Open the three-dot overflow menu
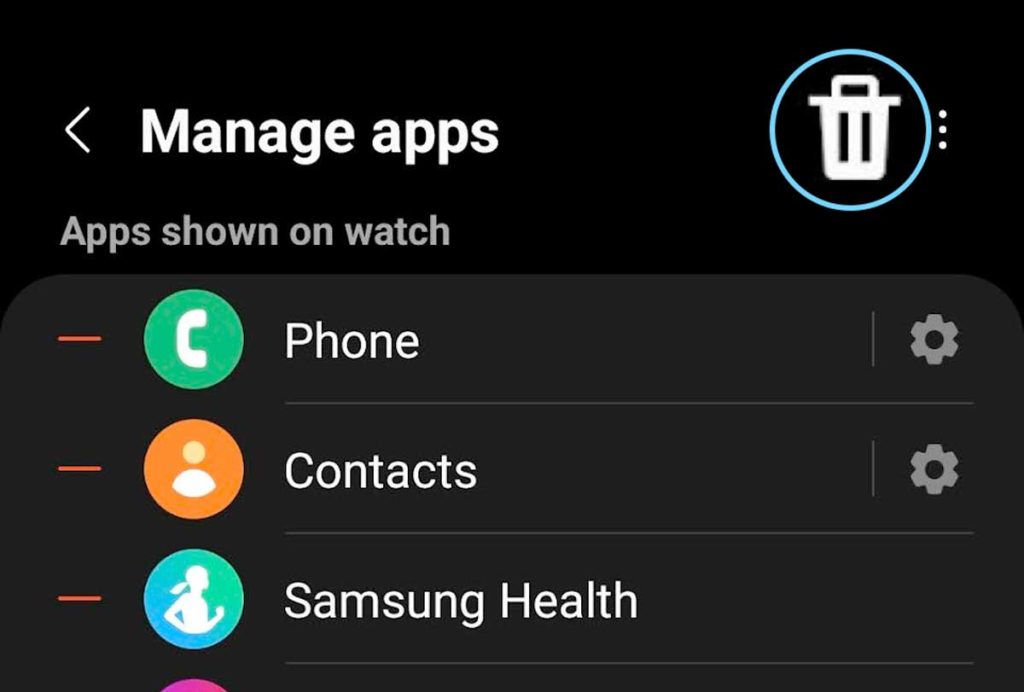Image resolution: width=1024 pixels, height=692 pixels. pyautogui.click(x=944, y=131)
